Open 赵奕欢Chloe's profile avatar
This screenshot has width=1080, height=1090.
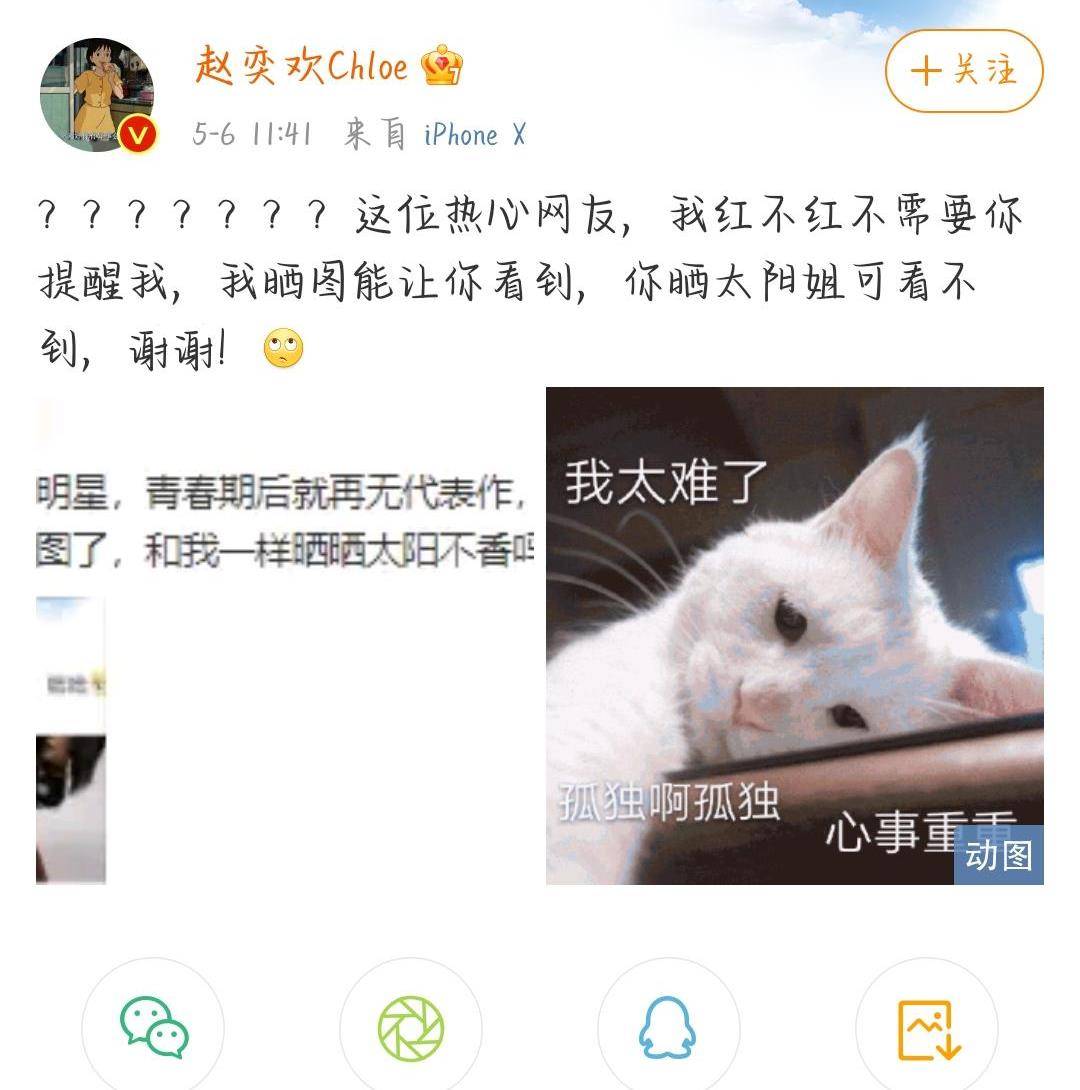pyautogui.click(x=97, y=96)
